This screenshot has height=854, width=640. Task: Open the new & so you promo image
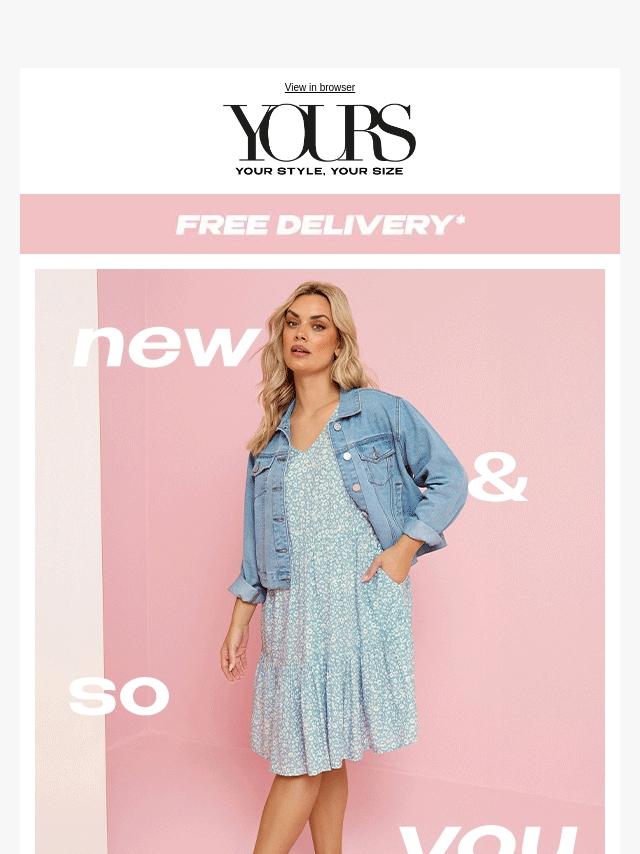point(320,560)
